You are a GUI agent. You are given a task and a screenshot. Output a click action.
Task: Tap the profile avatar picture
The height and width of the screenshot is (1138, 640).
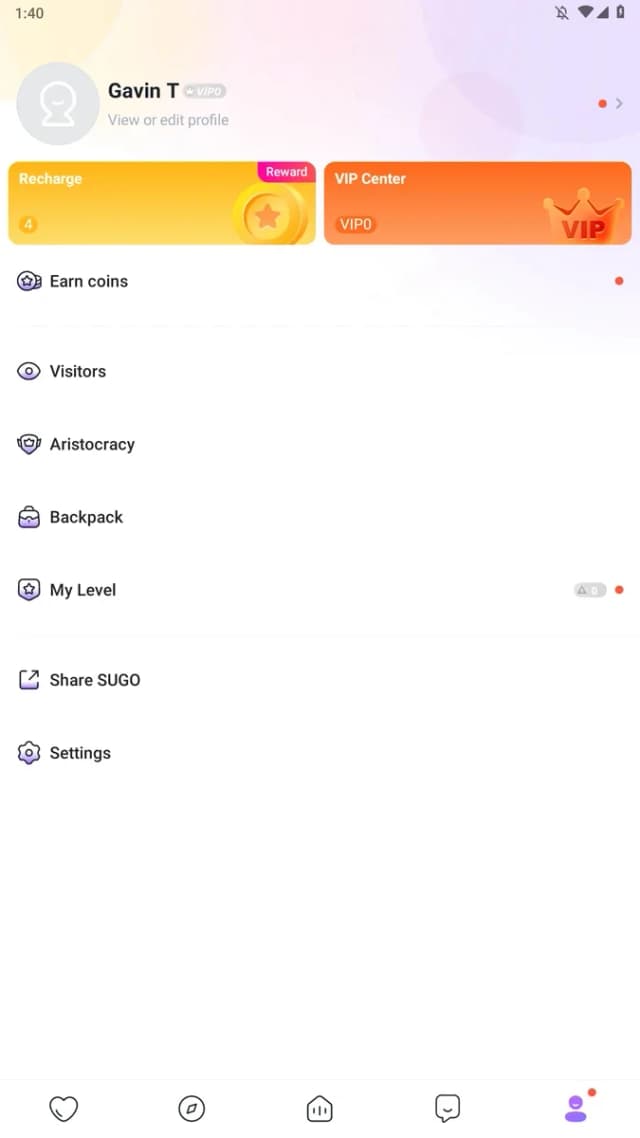pyautogui.click(x=57, y=104)
